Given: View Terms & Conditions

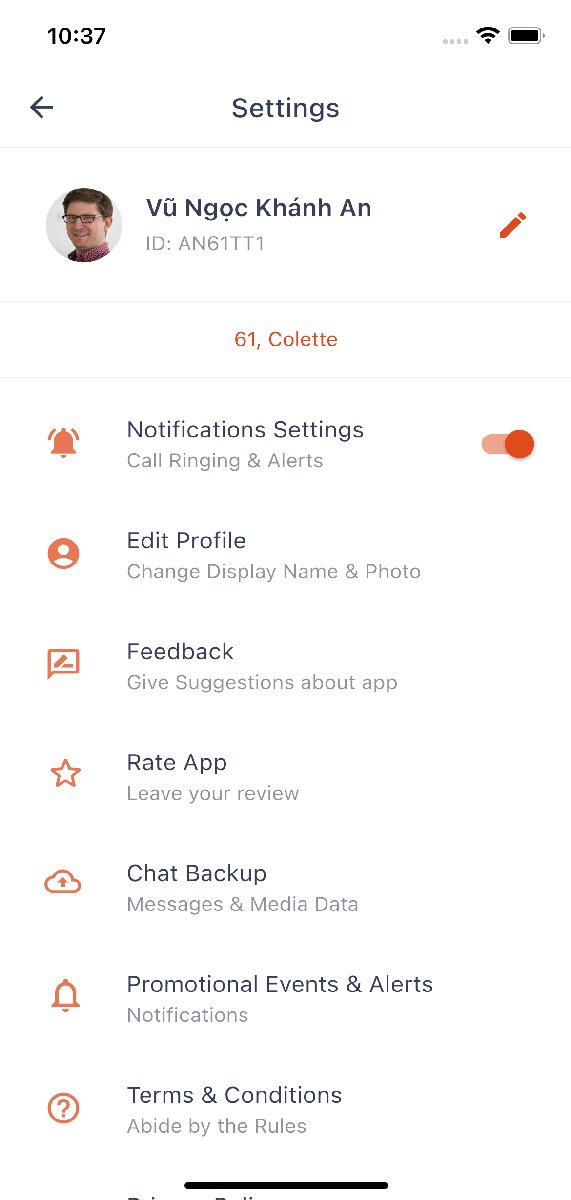Looking at the screenshot, I should (285, 1110).
